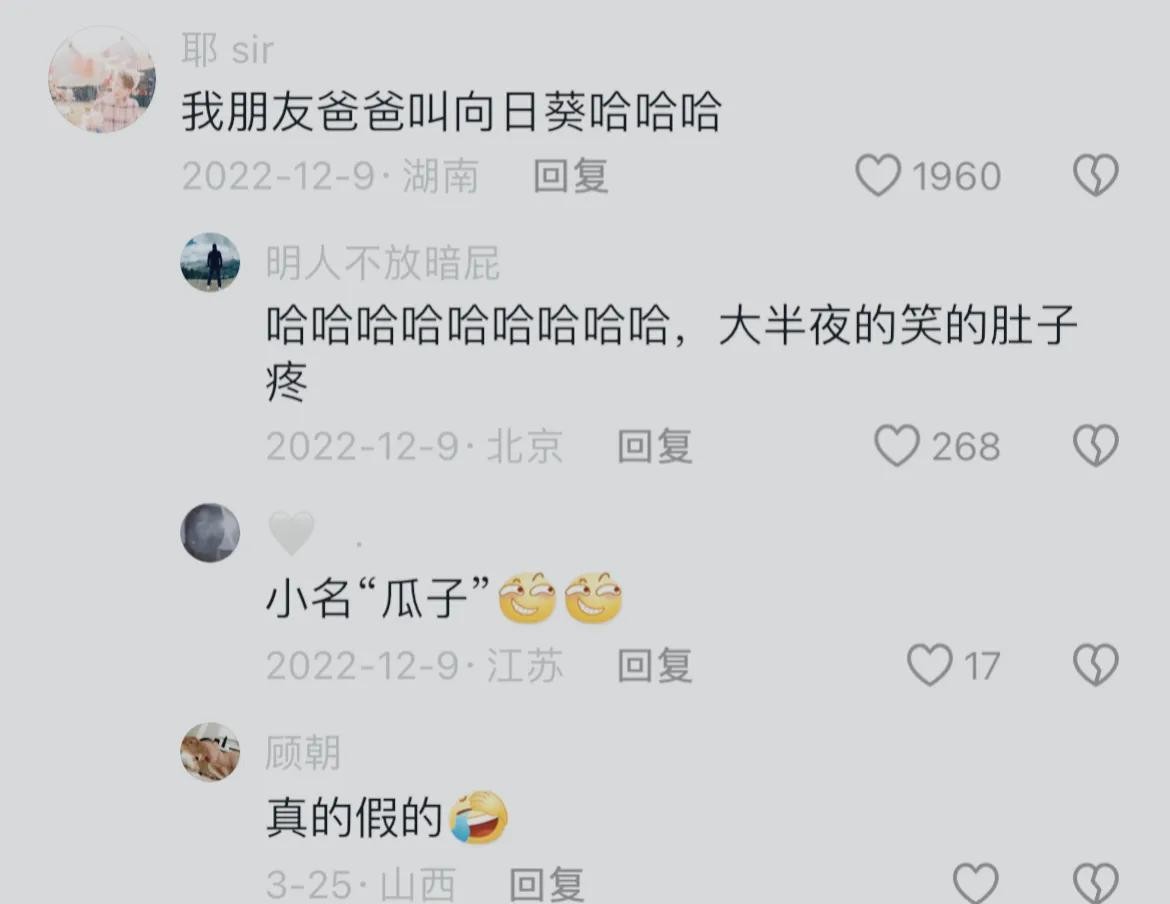Image resolution: width=1170 pixels, height=904 pixels.
Task: Reply to 耶 sir's comment
Action: pyautogui.click(x=571, y=176)
